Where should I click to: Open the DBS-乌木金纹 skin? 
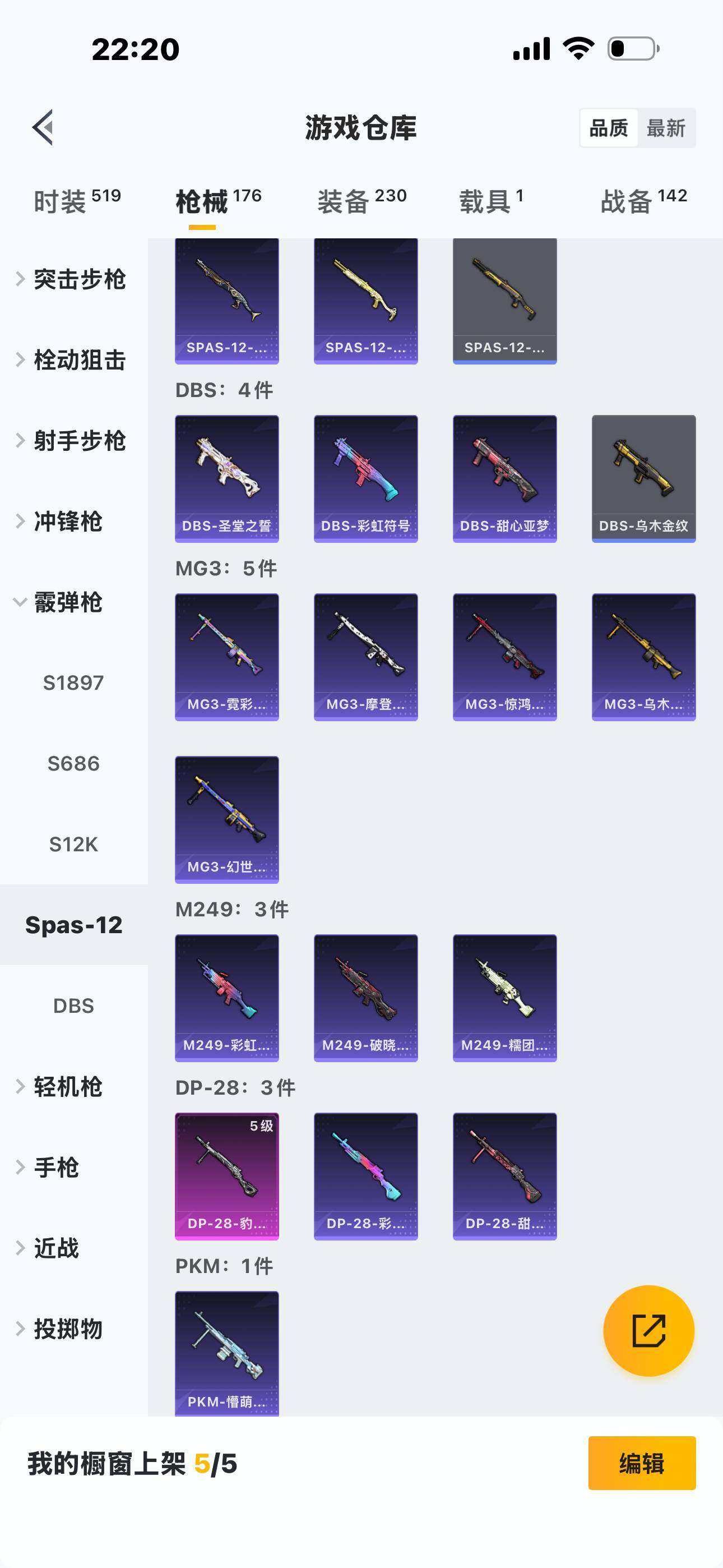pos(643,478)
